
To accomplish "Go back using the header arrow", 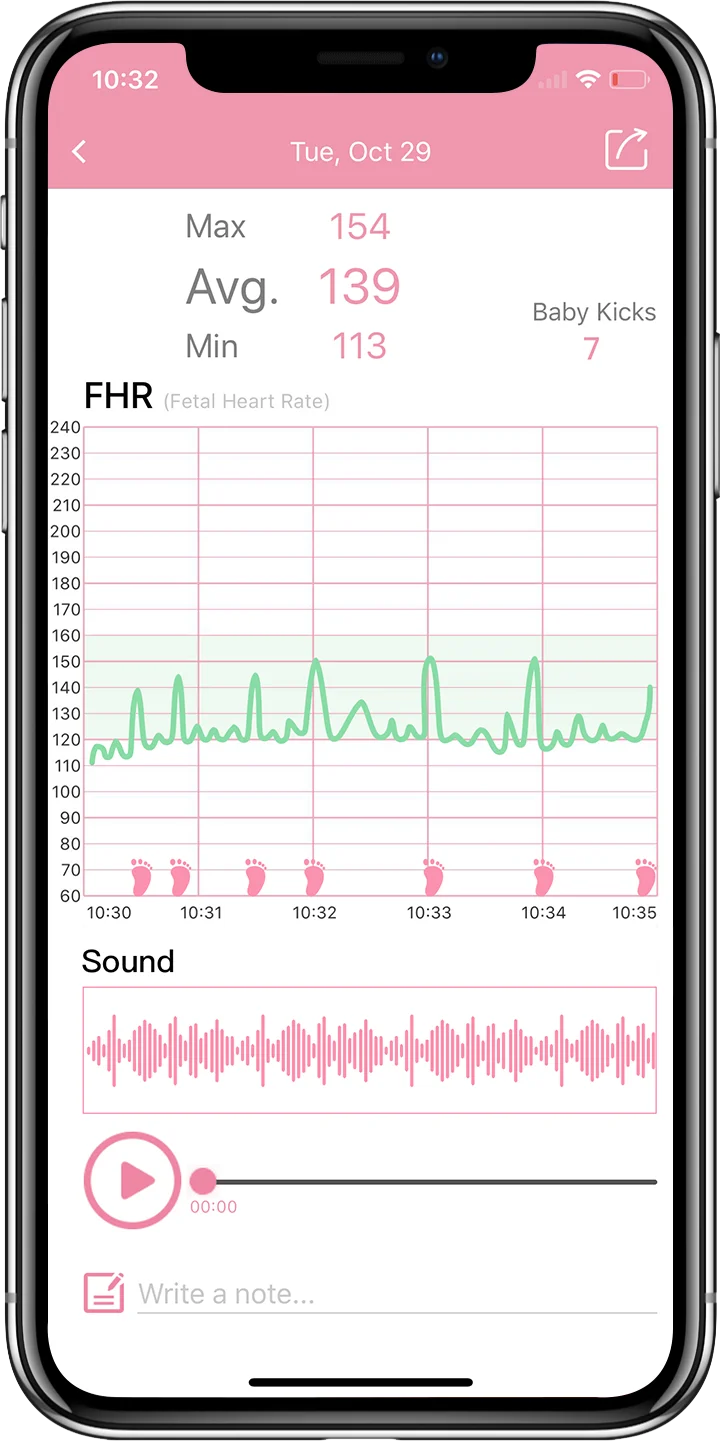I will (x=80, y=152).
